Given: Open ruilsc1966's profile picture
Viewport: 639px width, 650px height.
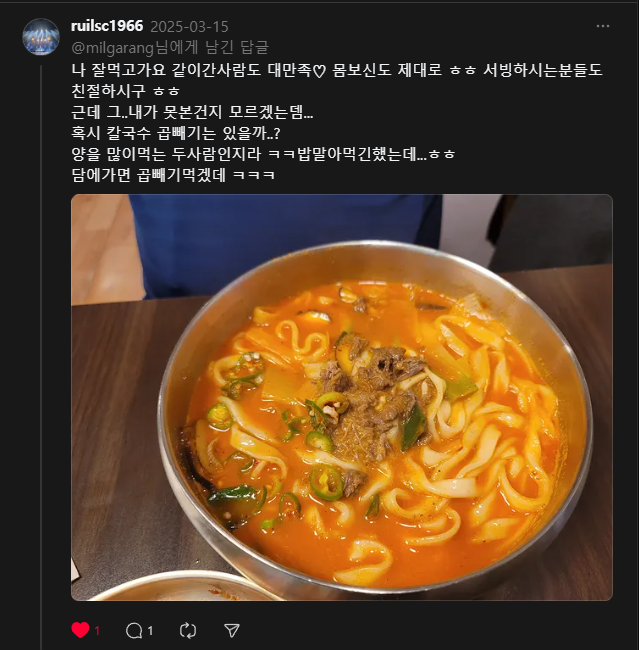Looking at the screenshot, I should click(x=41, y=36).
